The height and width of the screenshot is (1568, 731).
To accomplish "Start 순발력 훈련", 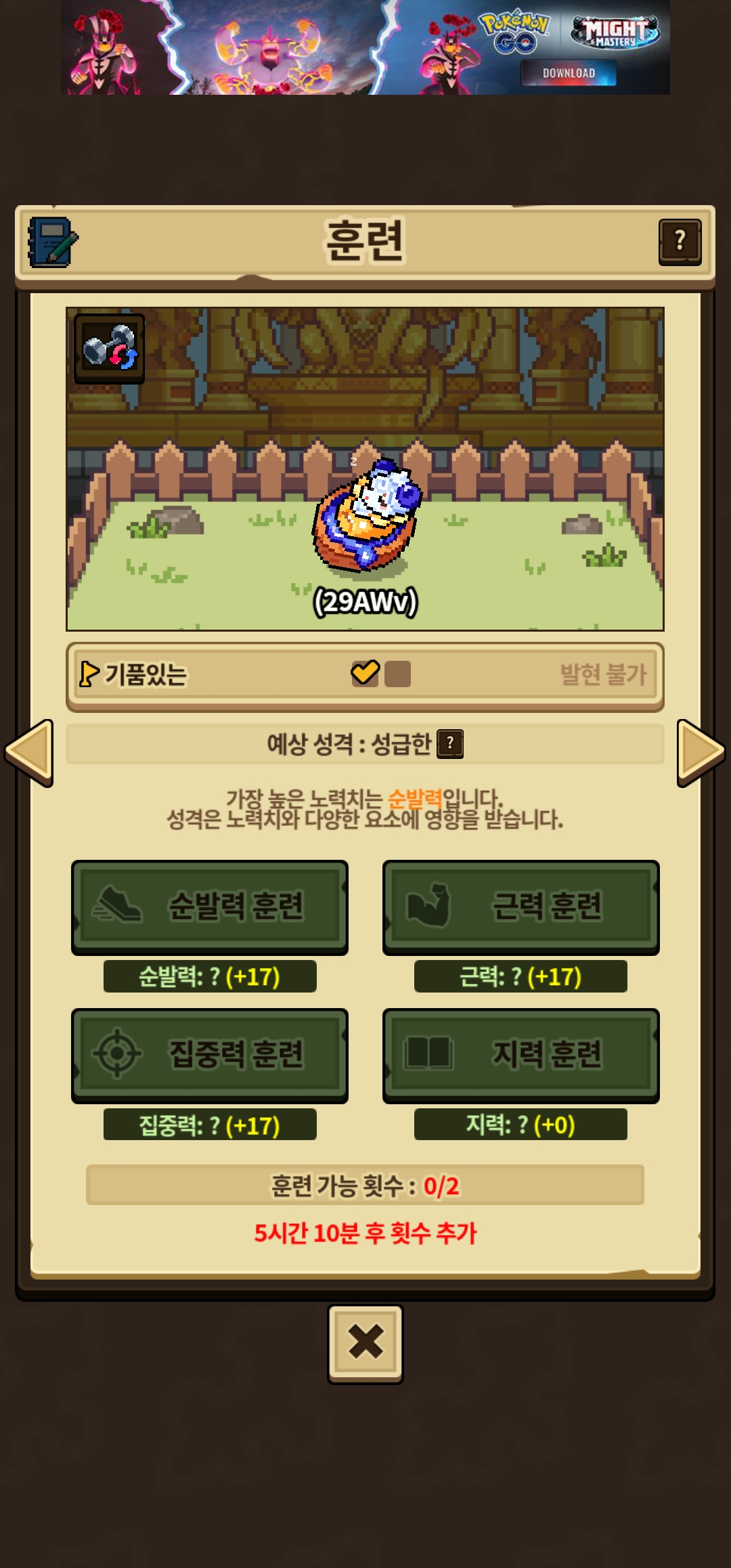I will pos(210,906).
